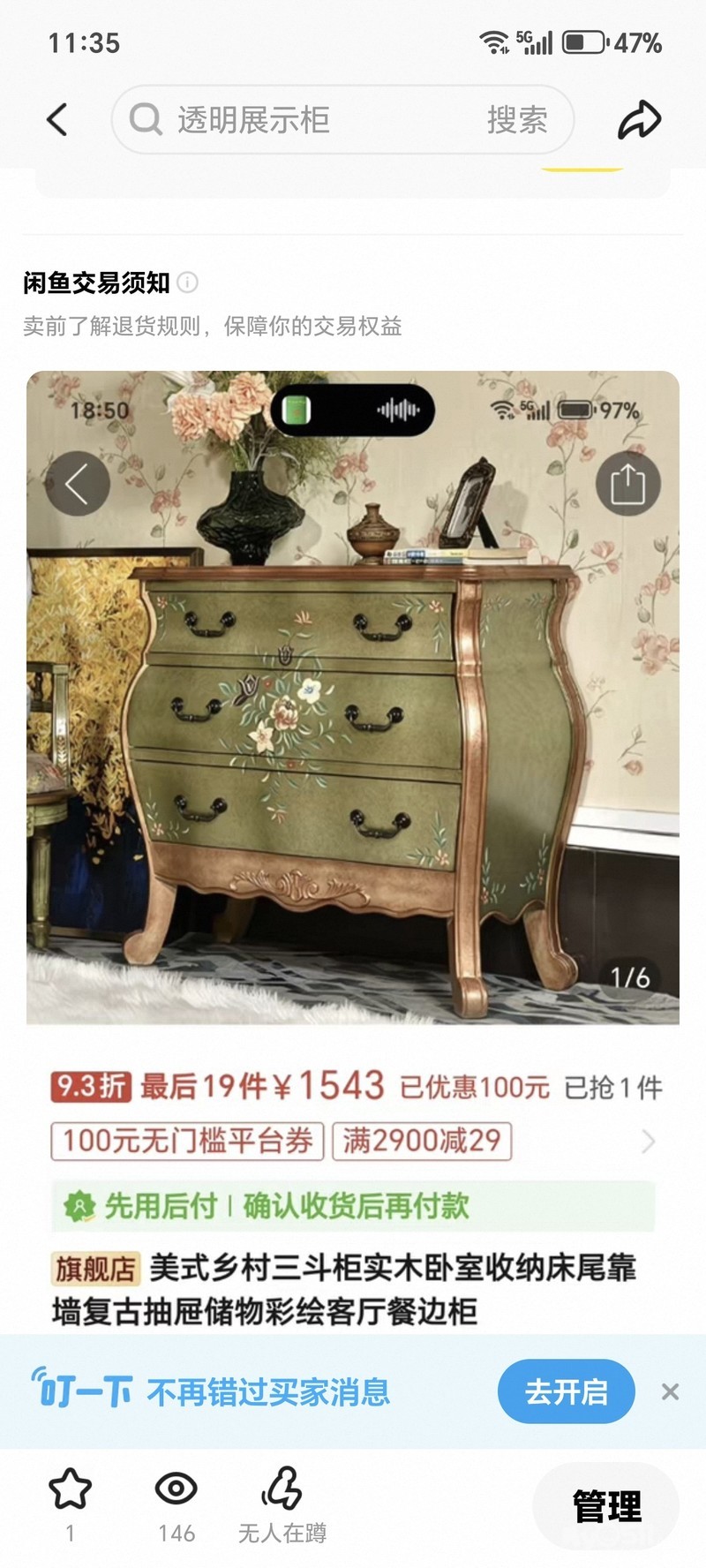Dismiss the 叮一下 notification banner

671,1392
